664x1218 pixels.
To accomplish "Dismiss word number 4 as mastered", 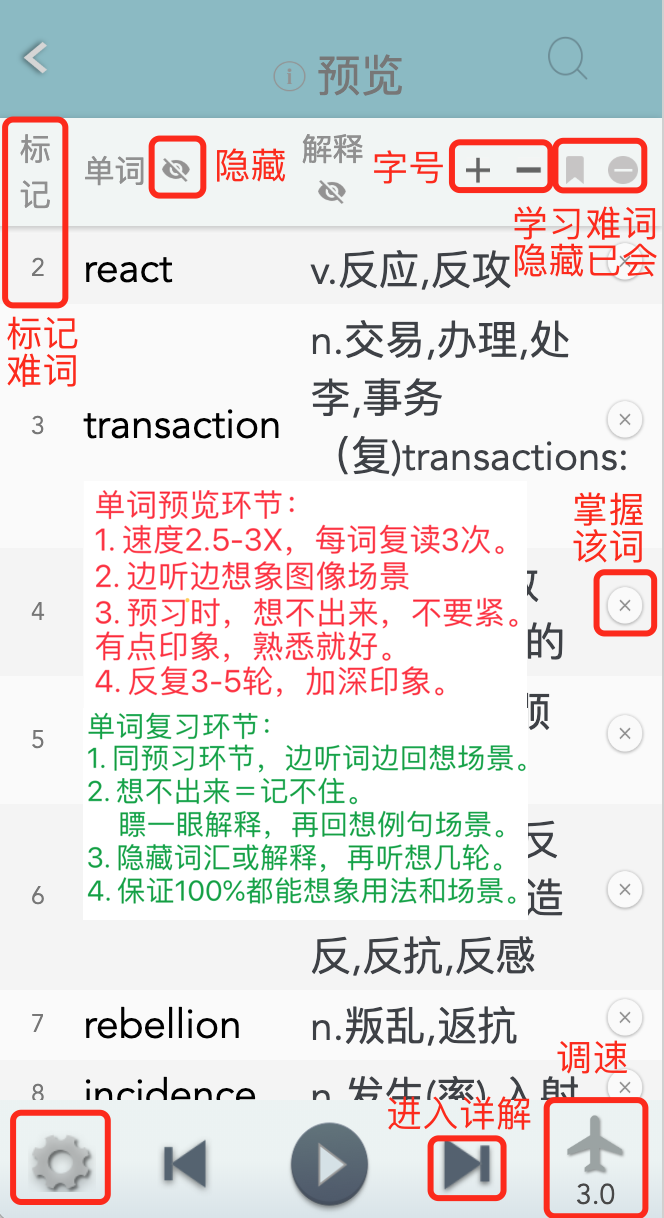I will [625, 605].
